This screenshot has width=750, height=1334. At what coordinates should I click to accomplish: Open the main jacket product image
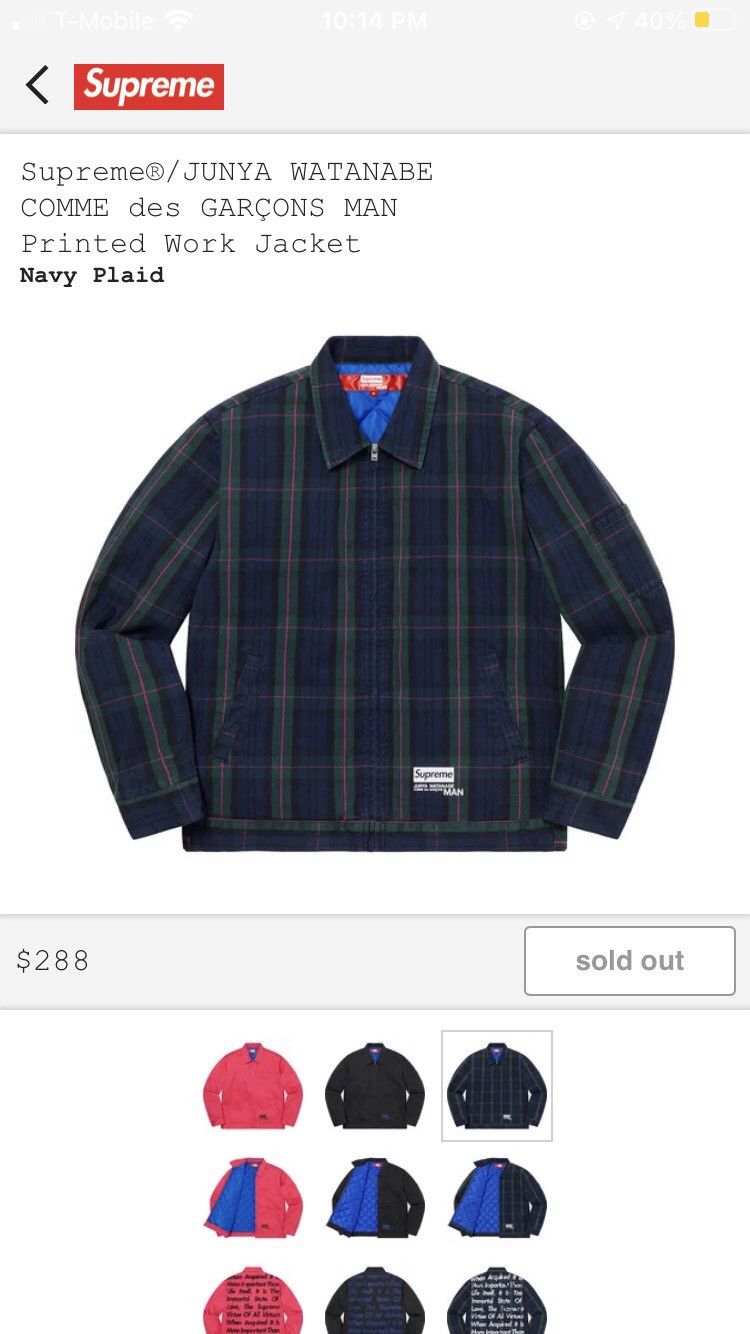[x=375, y=594]
